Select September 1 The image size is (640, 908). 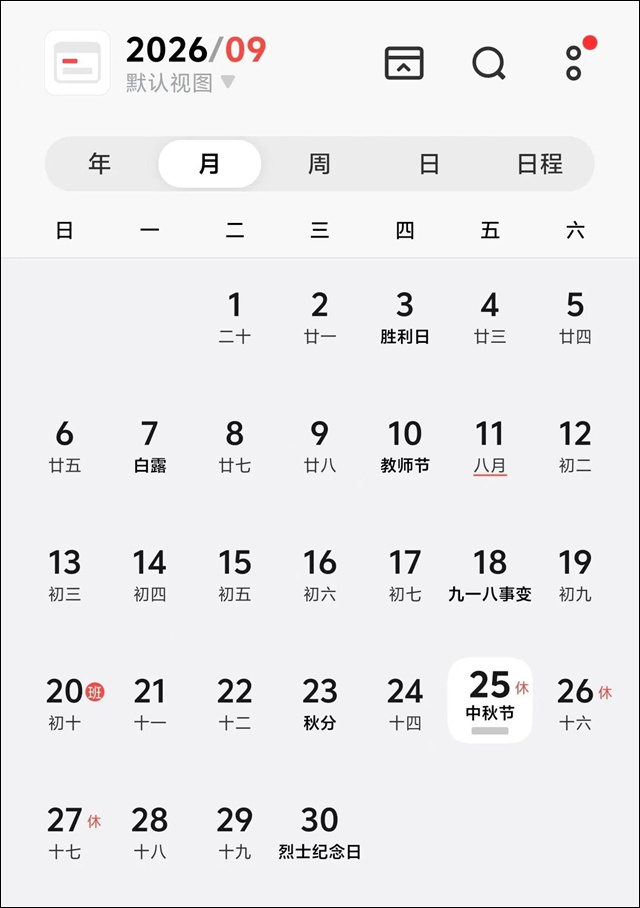(x=235, y=317)
